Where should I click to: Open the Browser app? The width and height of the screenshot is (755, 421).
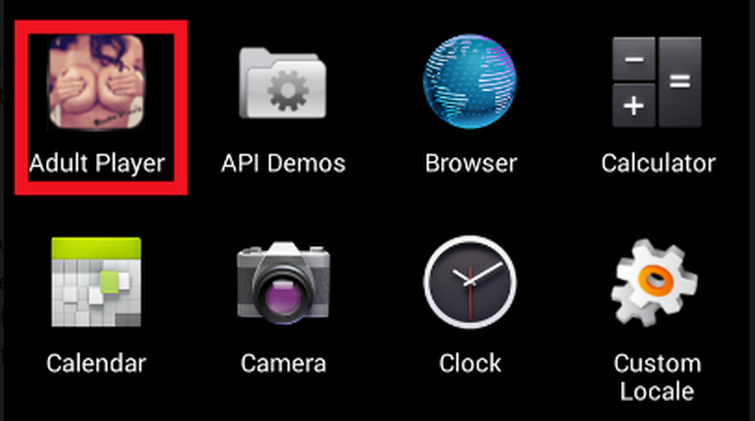click(471, 85)
